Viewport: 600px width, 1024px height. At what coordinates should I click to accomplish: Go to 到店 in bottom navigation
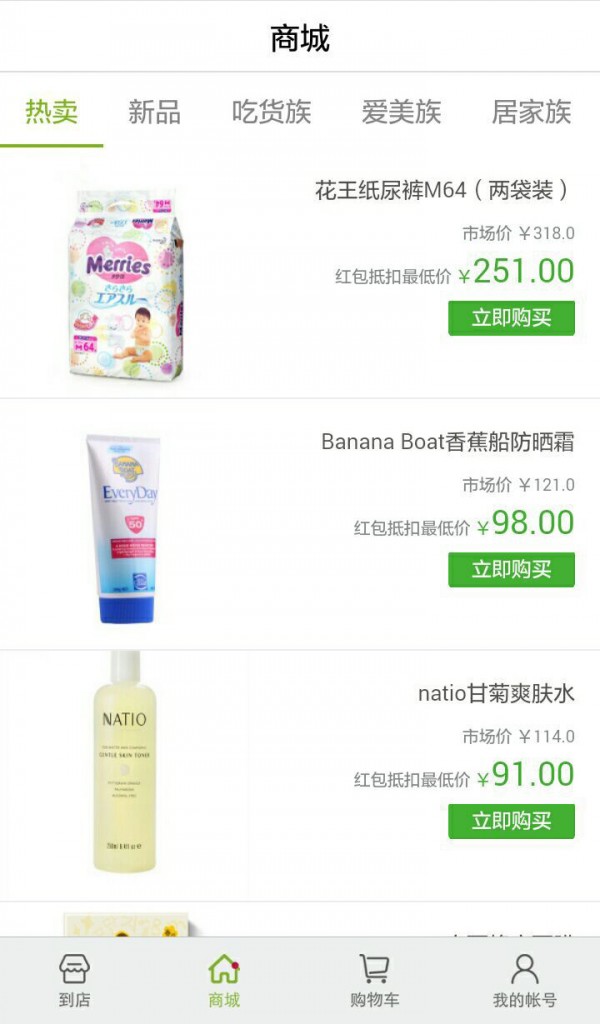(74, 980)
